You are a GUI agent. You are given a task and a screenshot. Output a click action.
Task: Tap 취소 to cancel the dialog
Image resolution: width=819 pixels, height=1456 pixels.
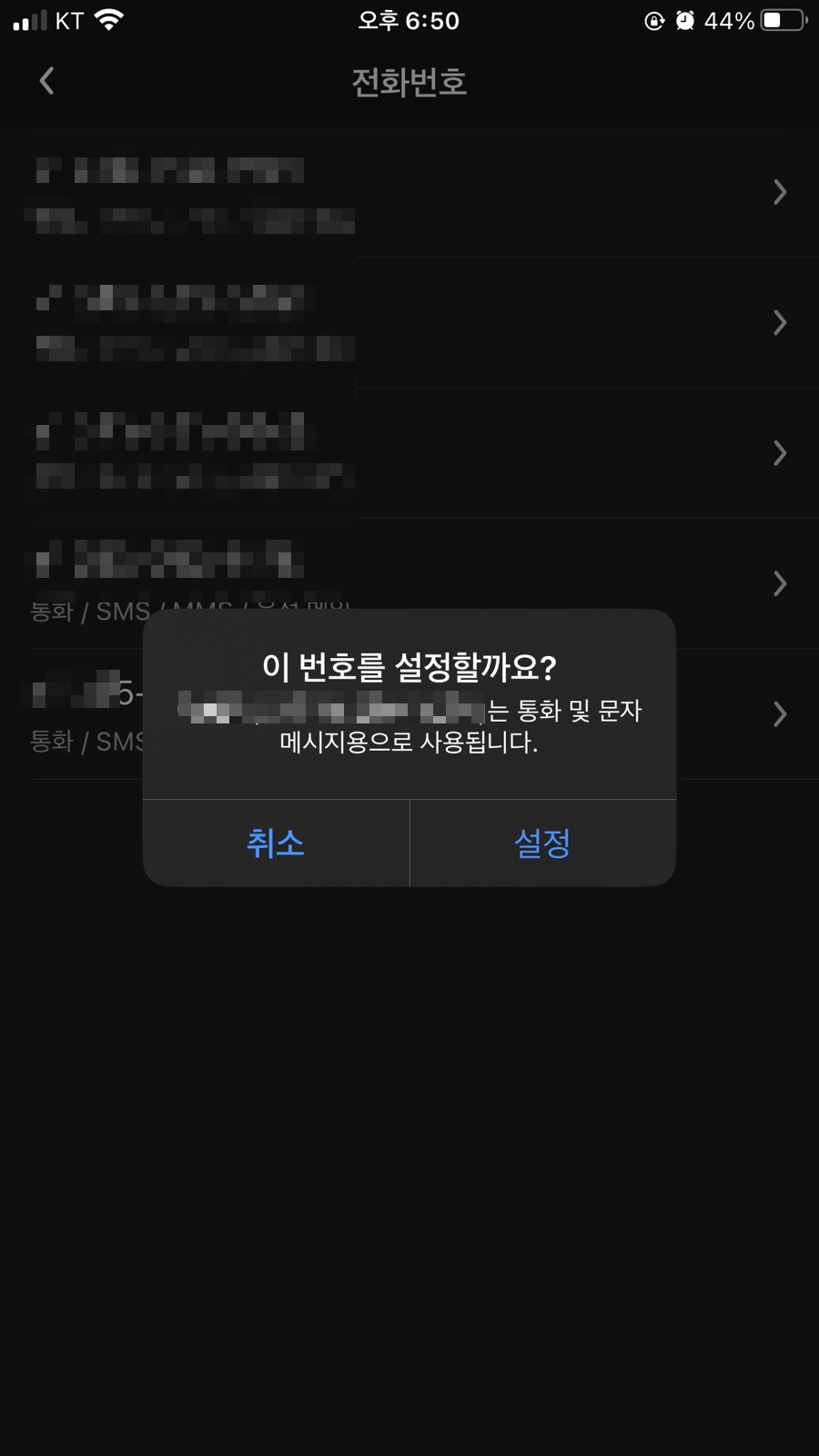pos(276,844)
